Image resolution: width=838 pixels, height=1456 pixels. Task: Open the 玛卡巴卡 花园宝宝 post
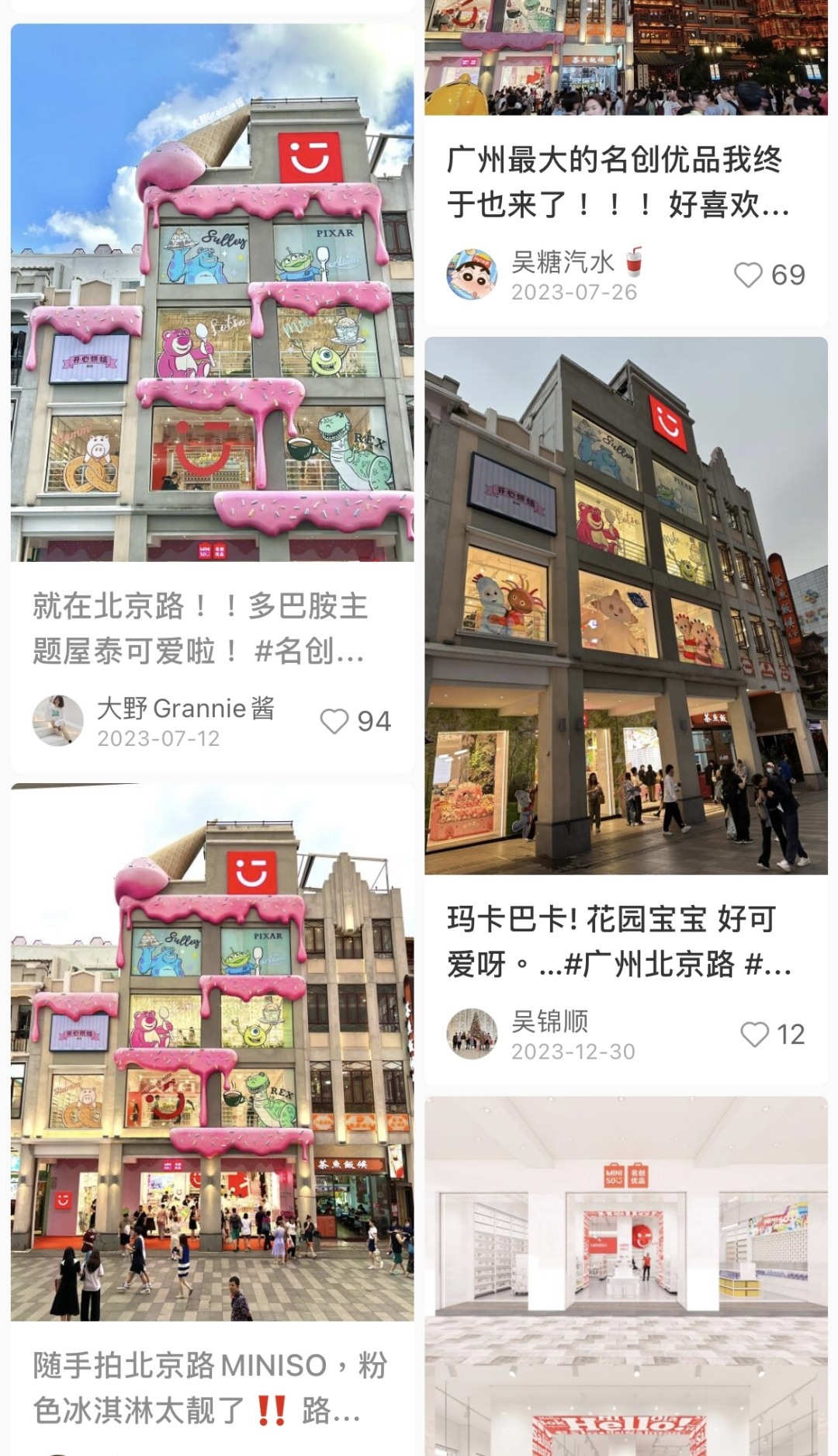point(625,605)
